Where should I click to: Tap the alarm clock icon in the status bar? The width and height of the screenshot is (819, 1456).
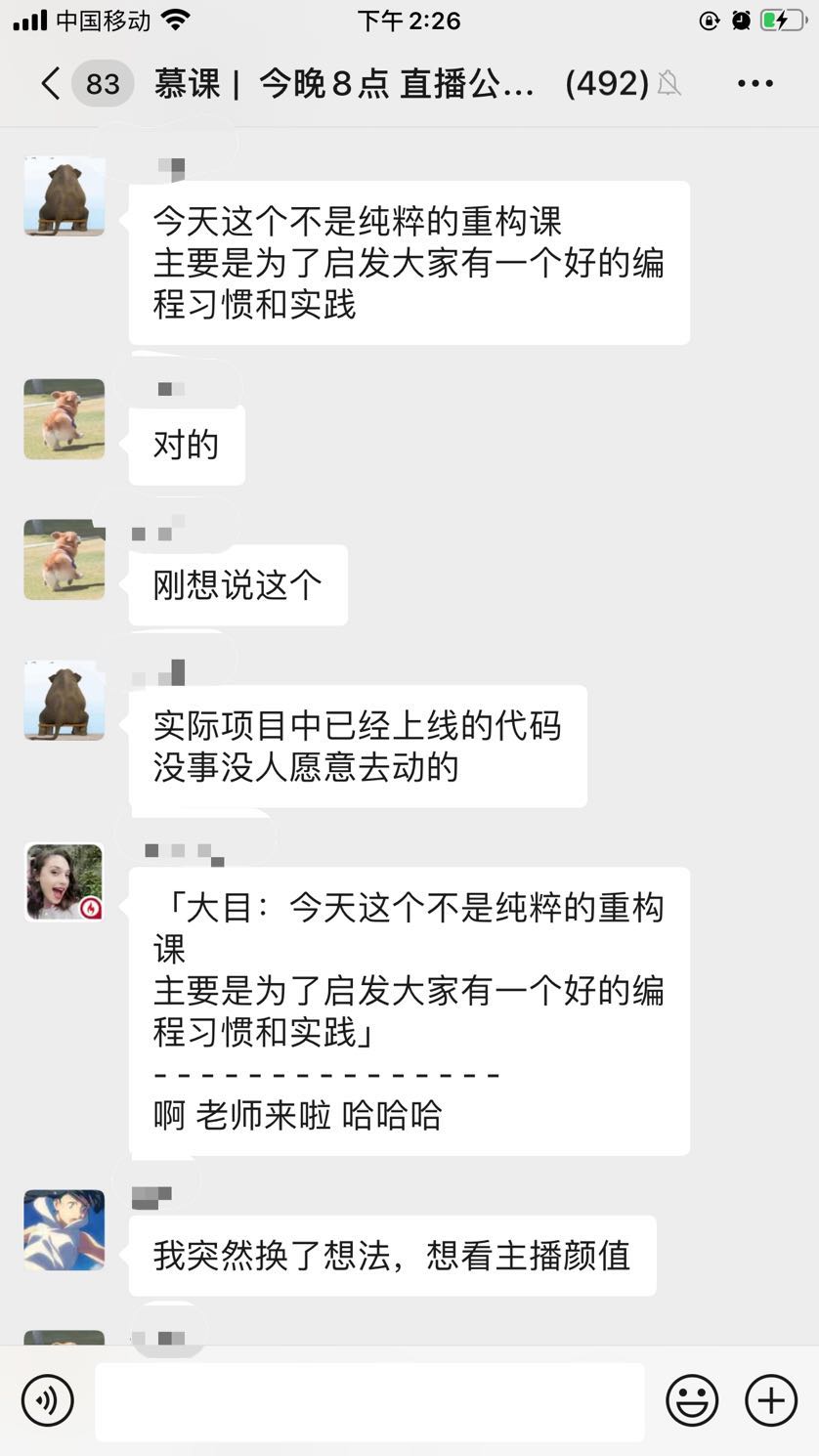[x=741, y=19]
